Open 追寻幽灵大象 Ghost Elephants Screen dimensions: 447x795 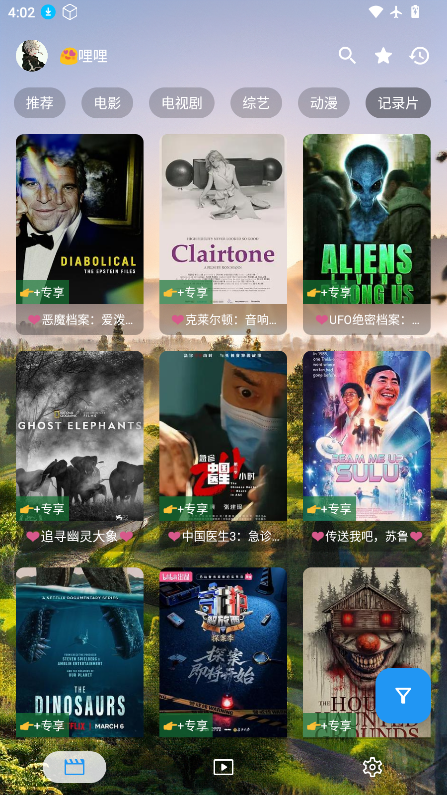pos(80,450)
